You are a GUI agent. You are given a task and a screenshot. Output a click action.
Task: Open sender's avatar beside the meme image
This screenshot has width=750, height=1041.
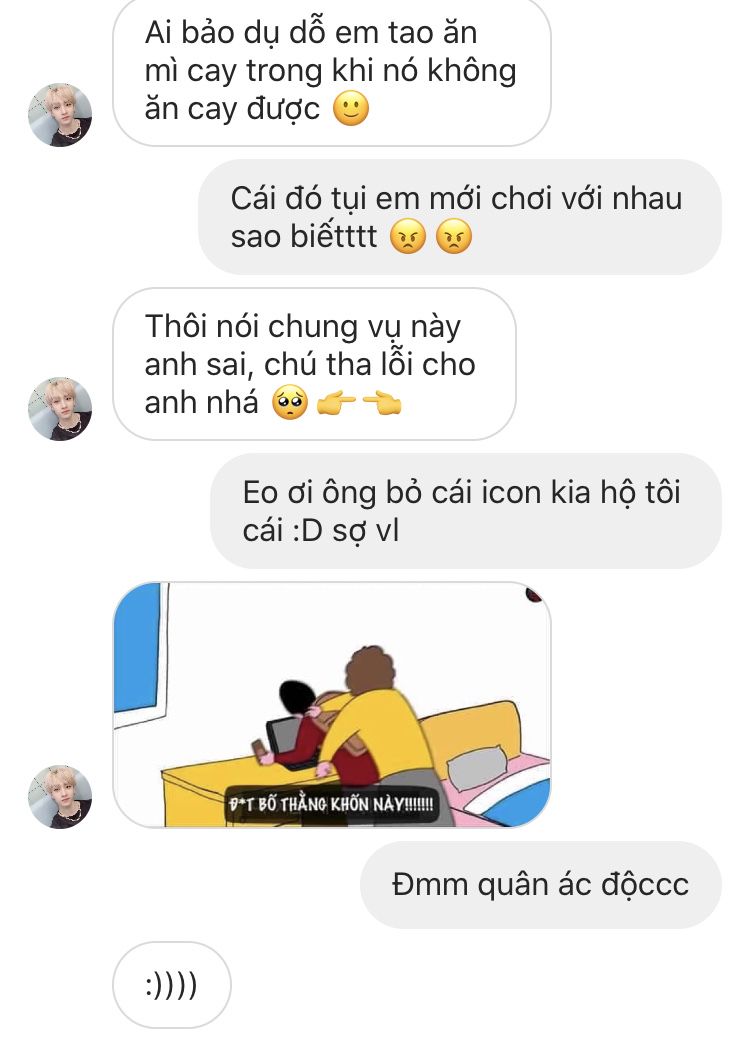pyautogui.click(x=60, y=796)
